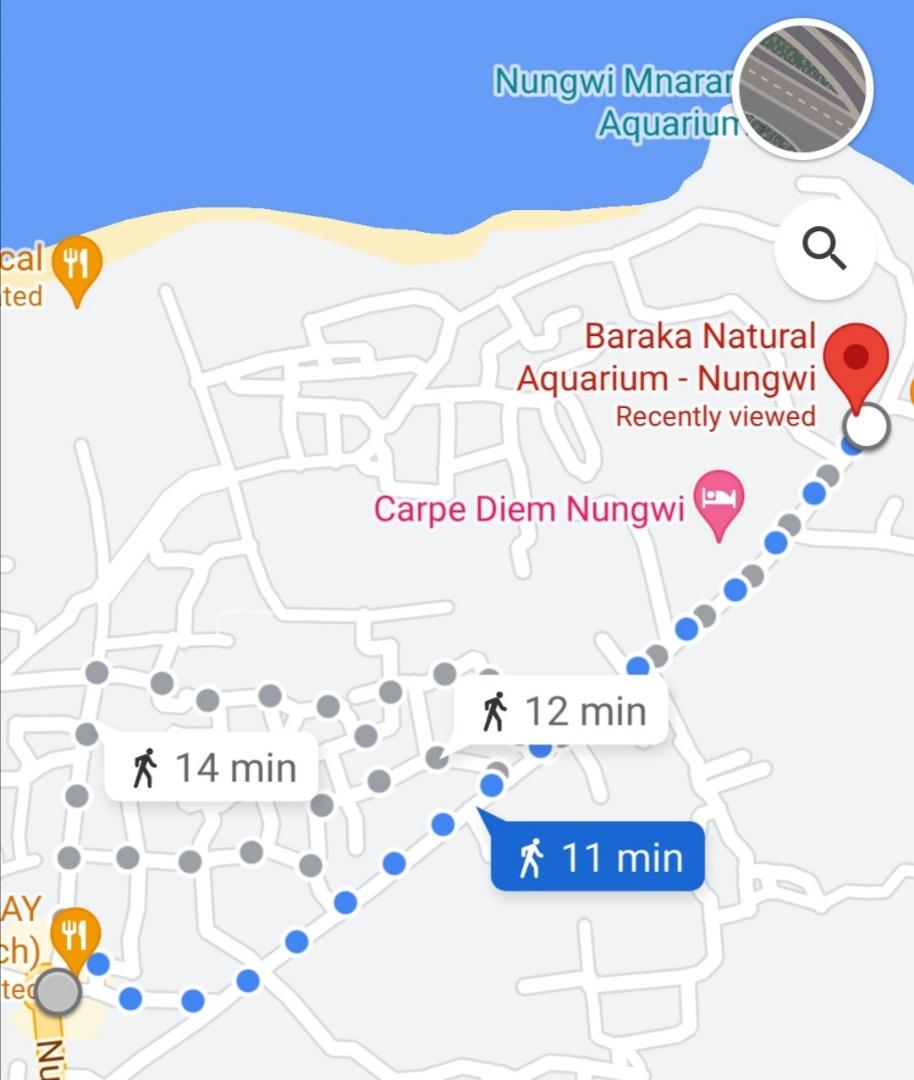The image size is (914, 1080).
Task: Open the search magnifier button
Action: click(x=824, y=249)
